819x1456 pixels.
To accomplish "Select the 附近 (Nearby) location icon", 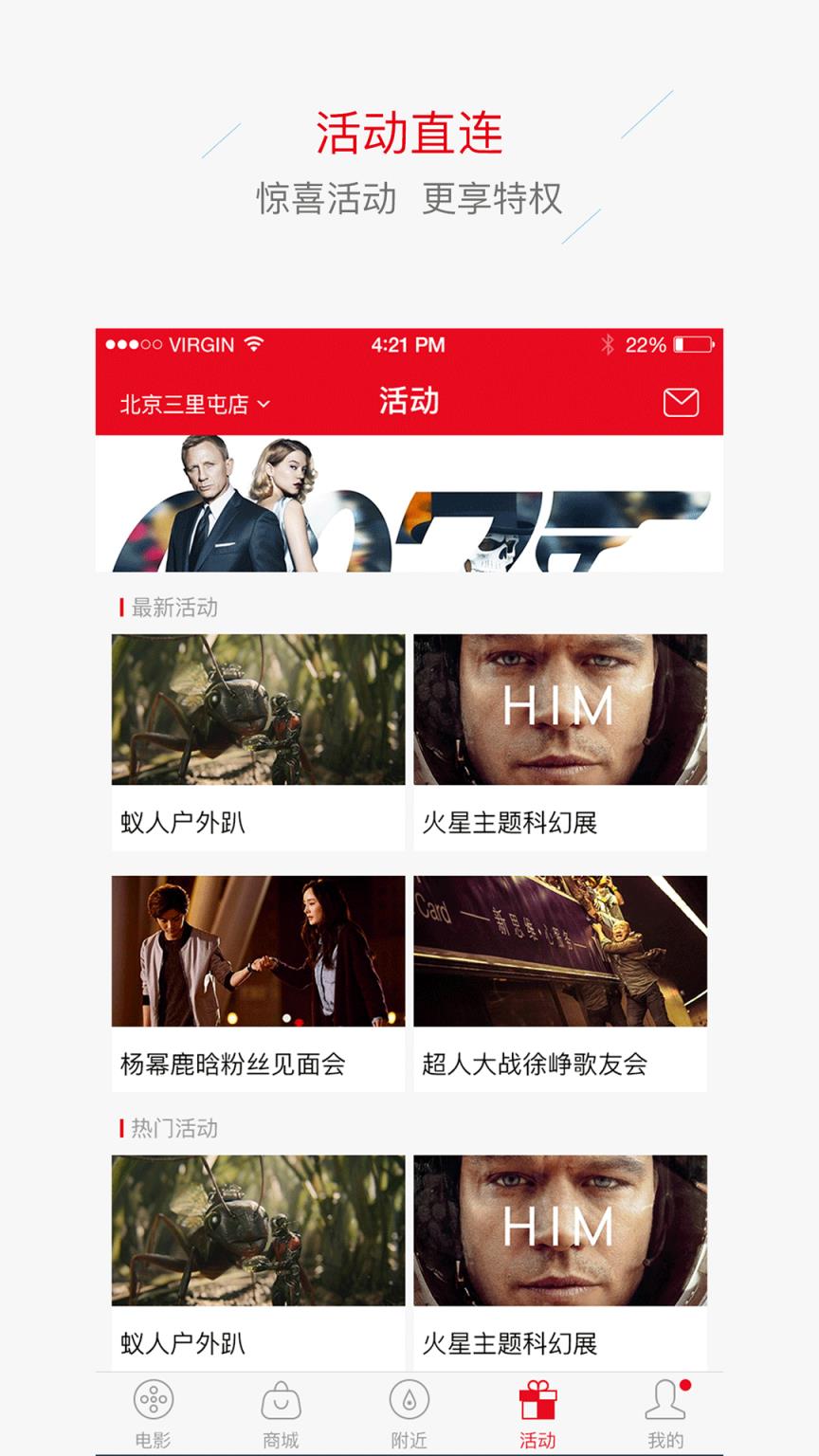I will coord(409,1398).
